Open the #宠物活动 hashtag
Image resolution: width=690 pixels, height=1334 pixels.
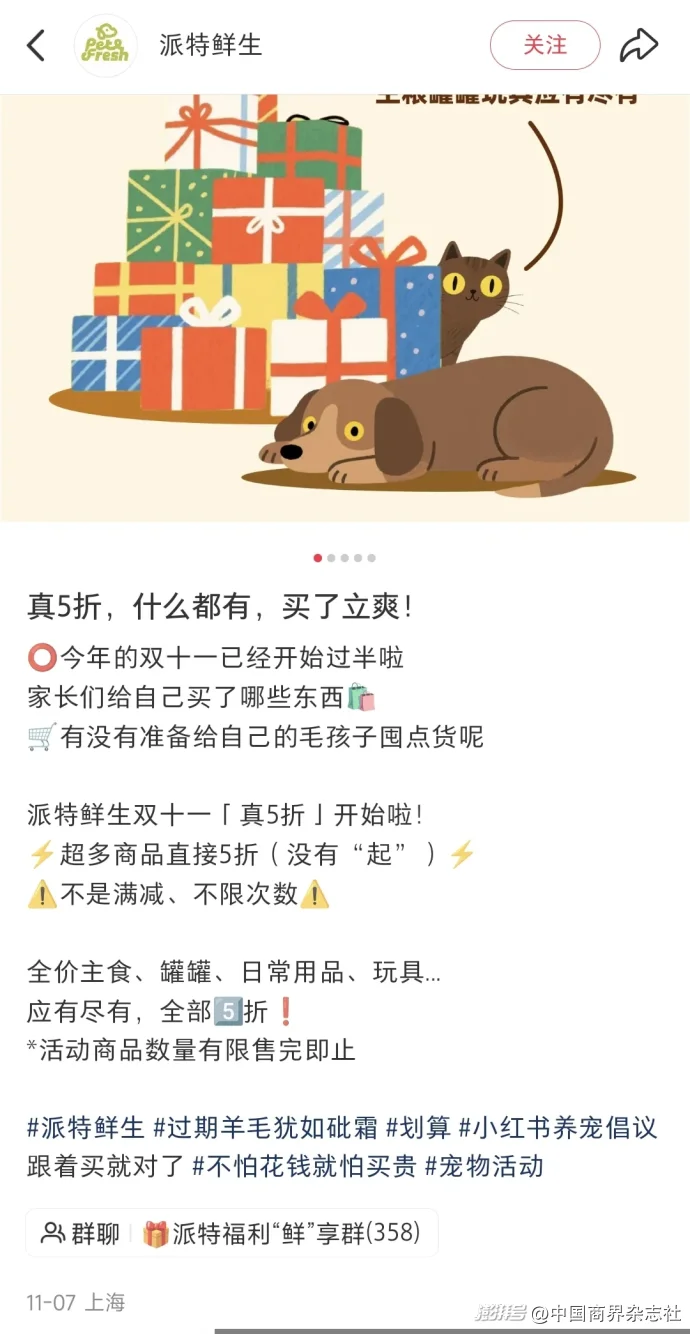(484, 1165)
